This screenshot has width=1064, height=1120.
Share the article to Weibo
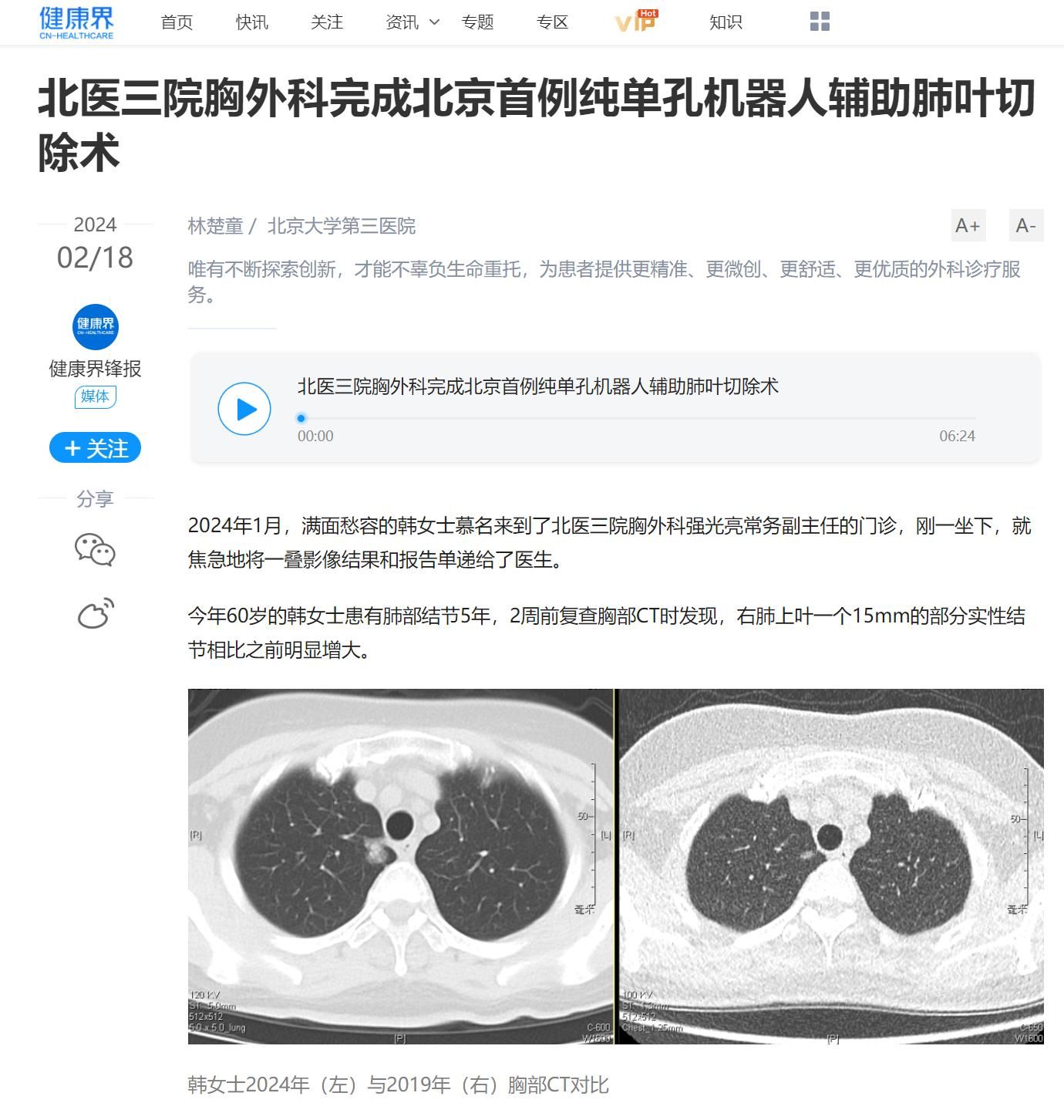pyautogui.click(x=96, y=614)
